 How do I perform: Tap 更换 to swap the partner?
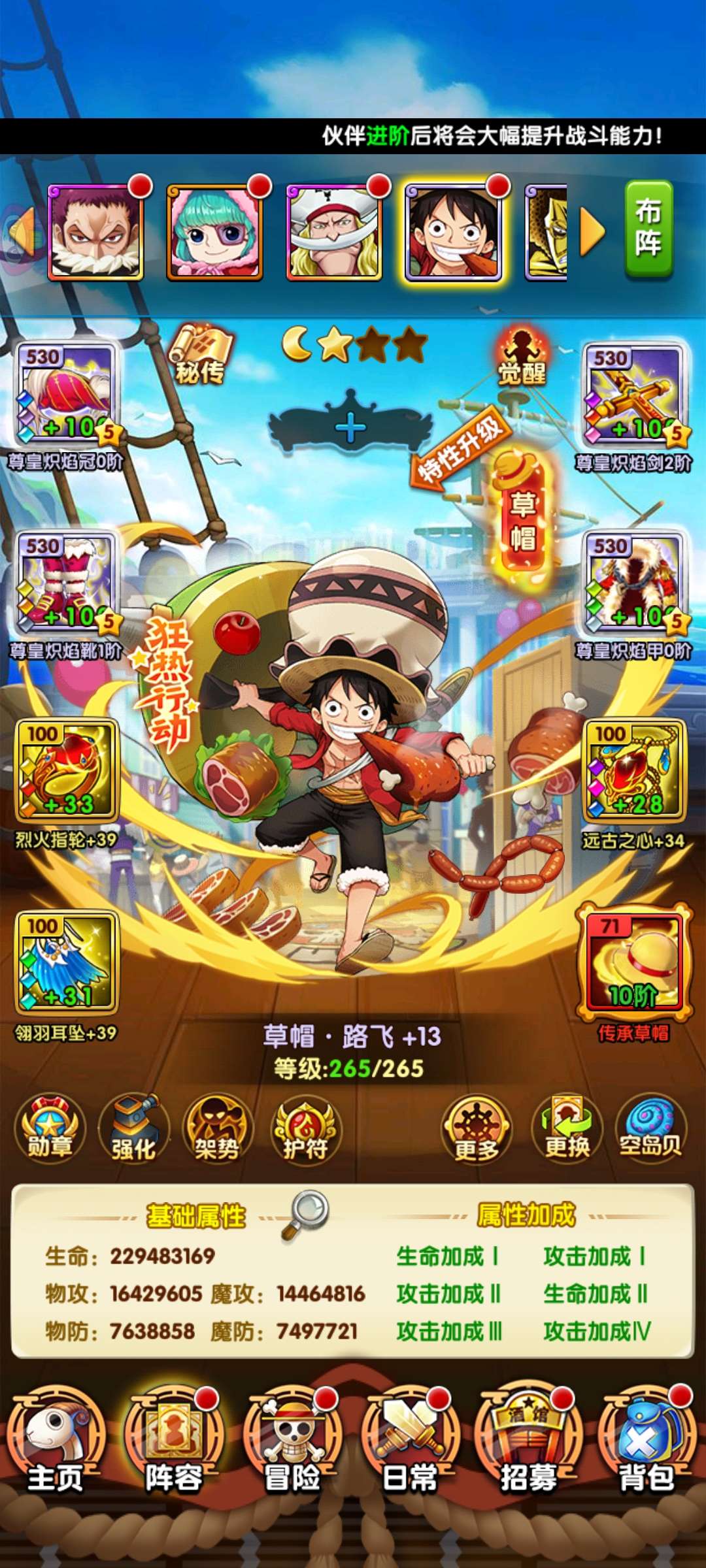(x=567, y=1129)
